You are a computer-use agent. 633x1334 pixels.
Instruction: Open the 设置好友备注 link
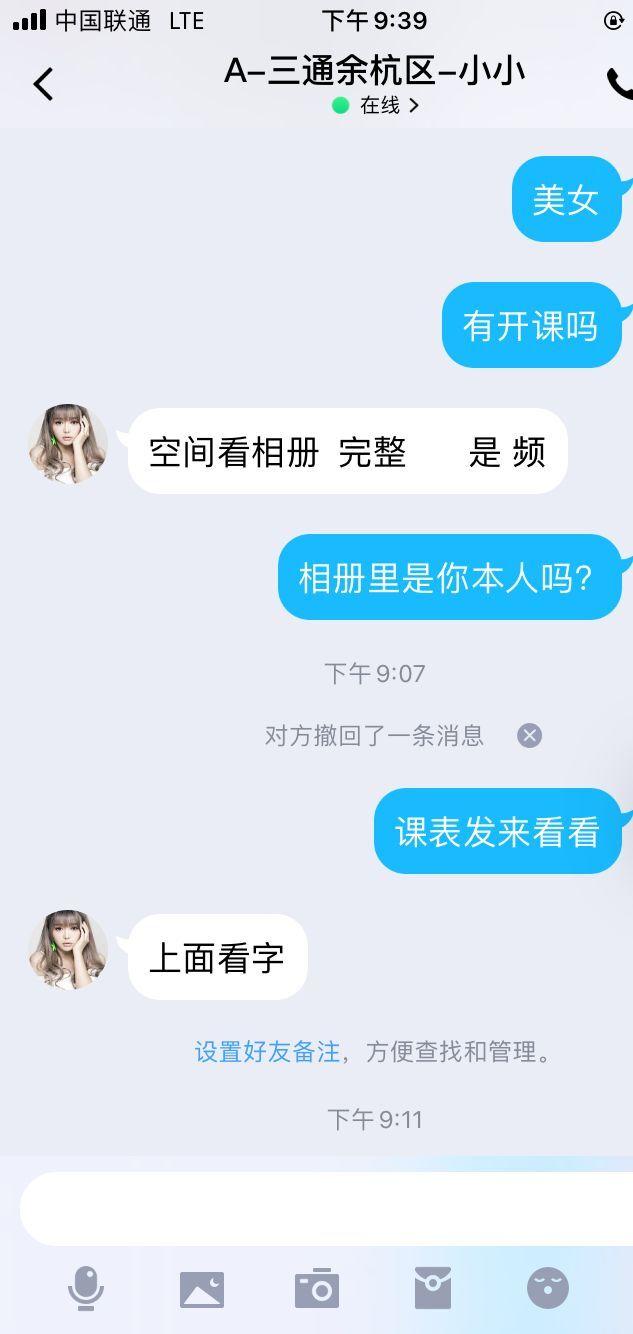(267, 1052)
